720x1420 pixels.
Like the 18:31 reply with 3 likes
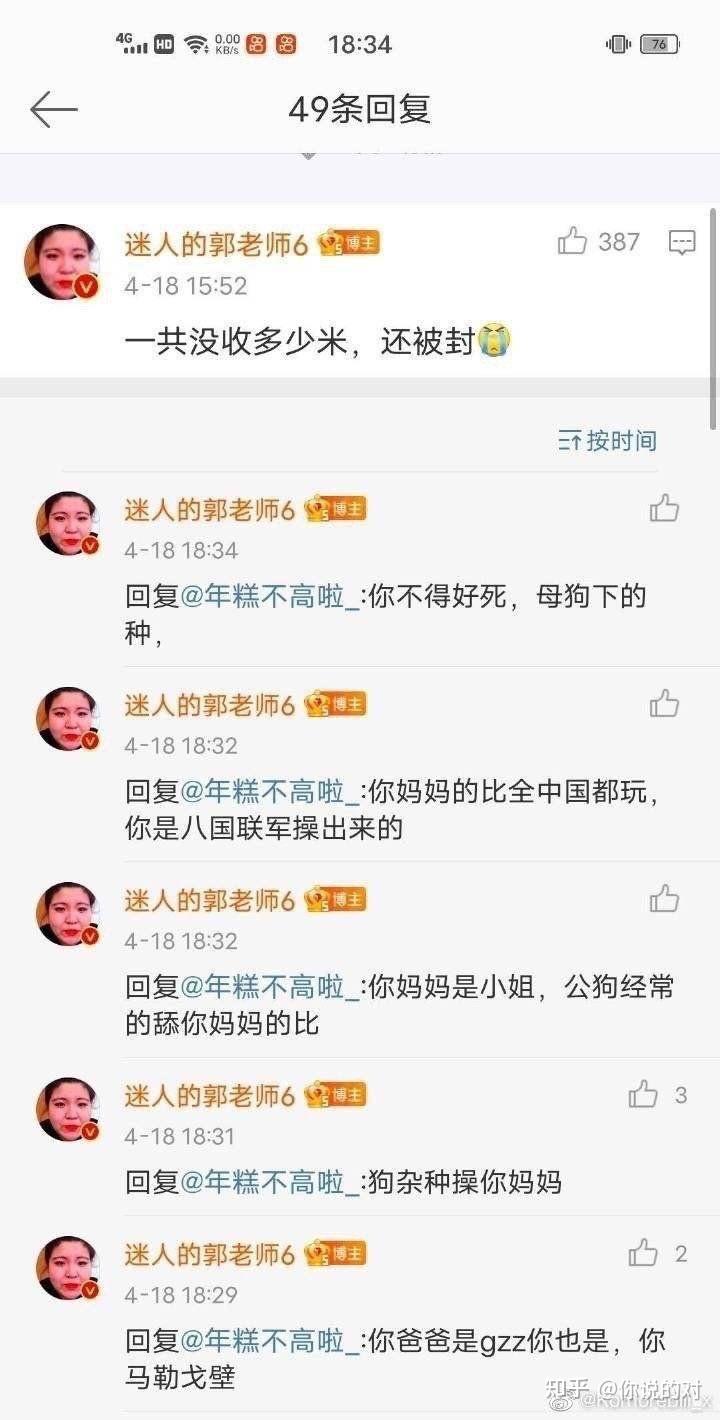pos(644,1095)
